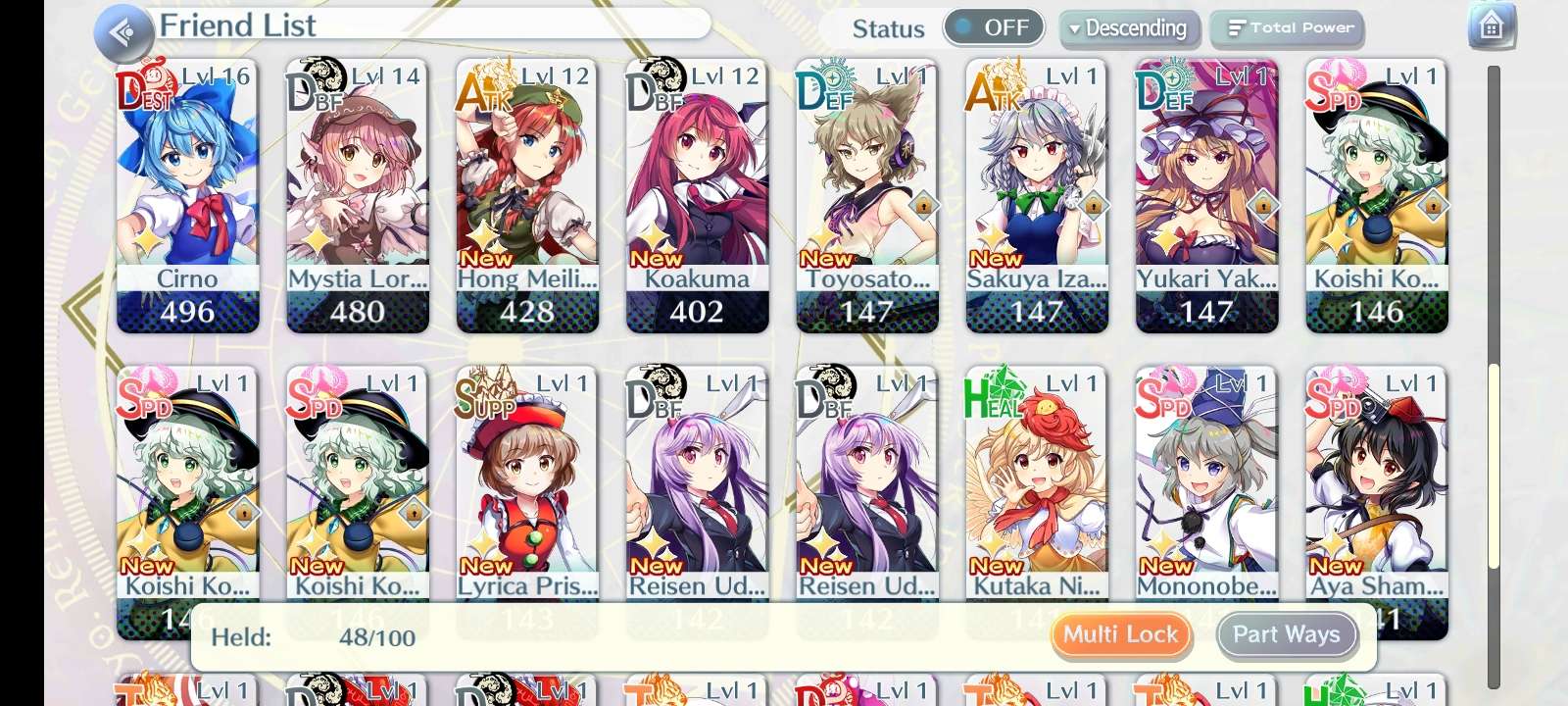Tap the Part Ways button
1568x706 pixels.
point(1286,634)
